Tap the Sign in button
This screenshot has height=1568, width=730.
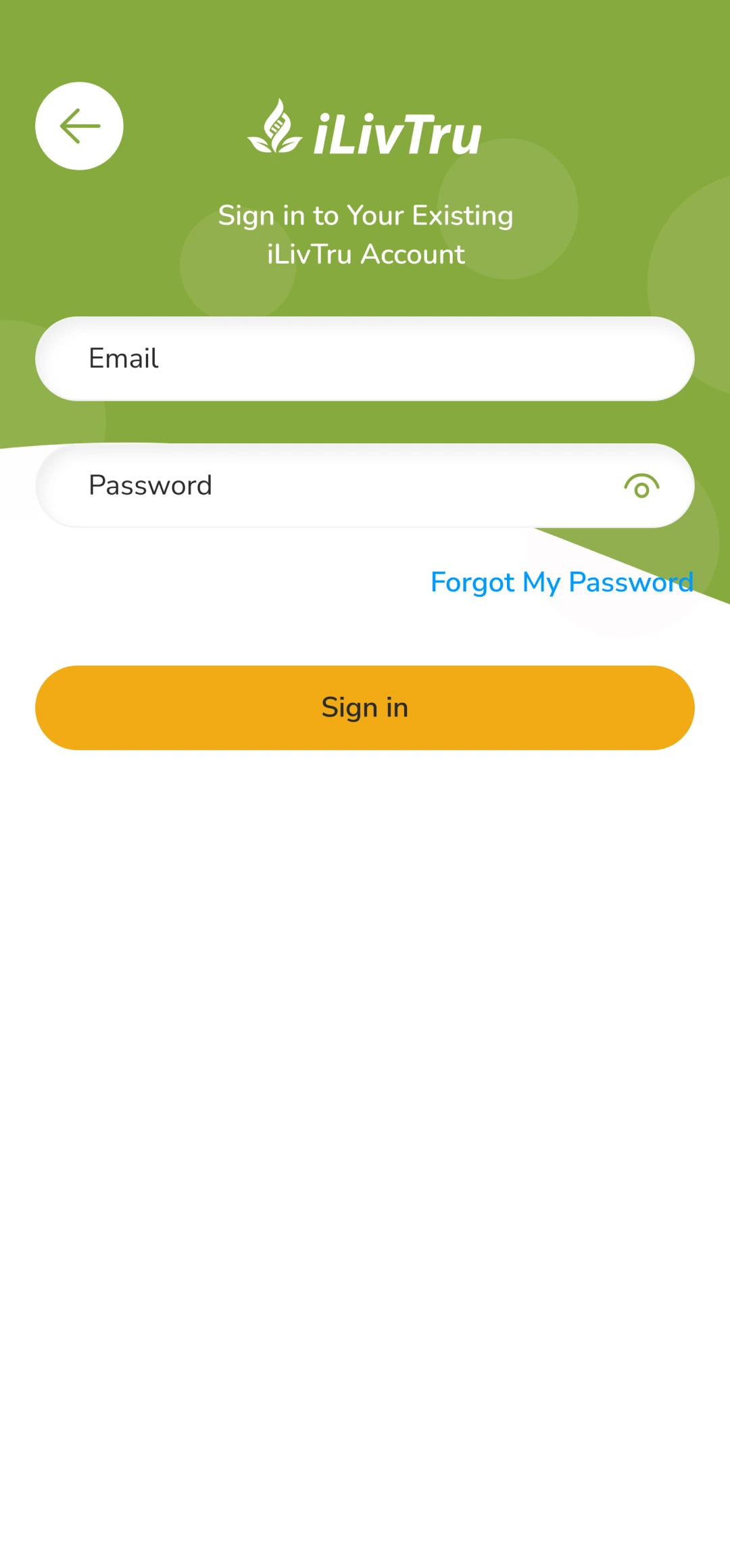point(365,708)
